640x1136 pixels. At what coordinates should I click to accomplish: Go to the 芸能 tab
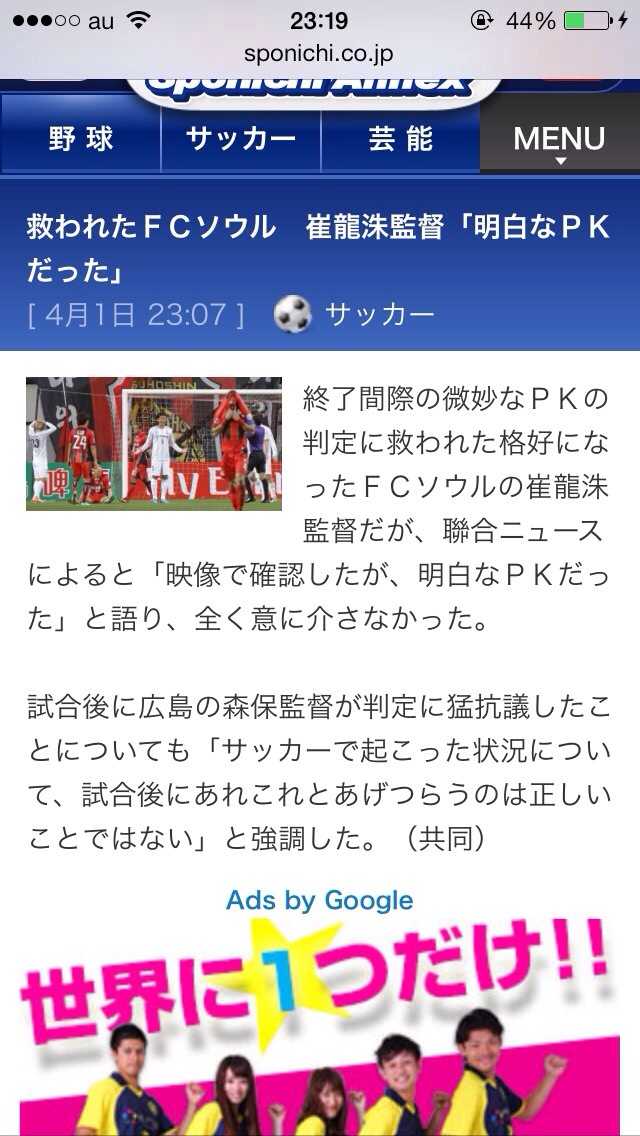coord(400,138)
